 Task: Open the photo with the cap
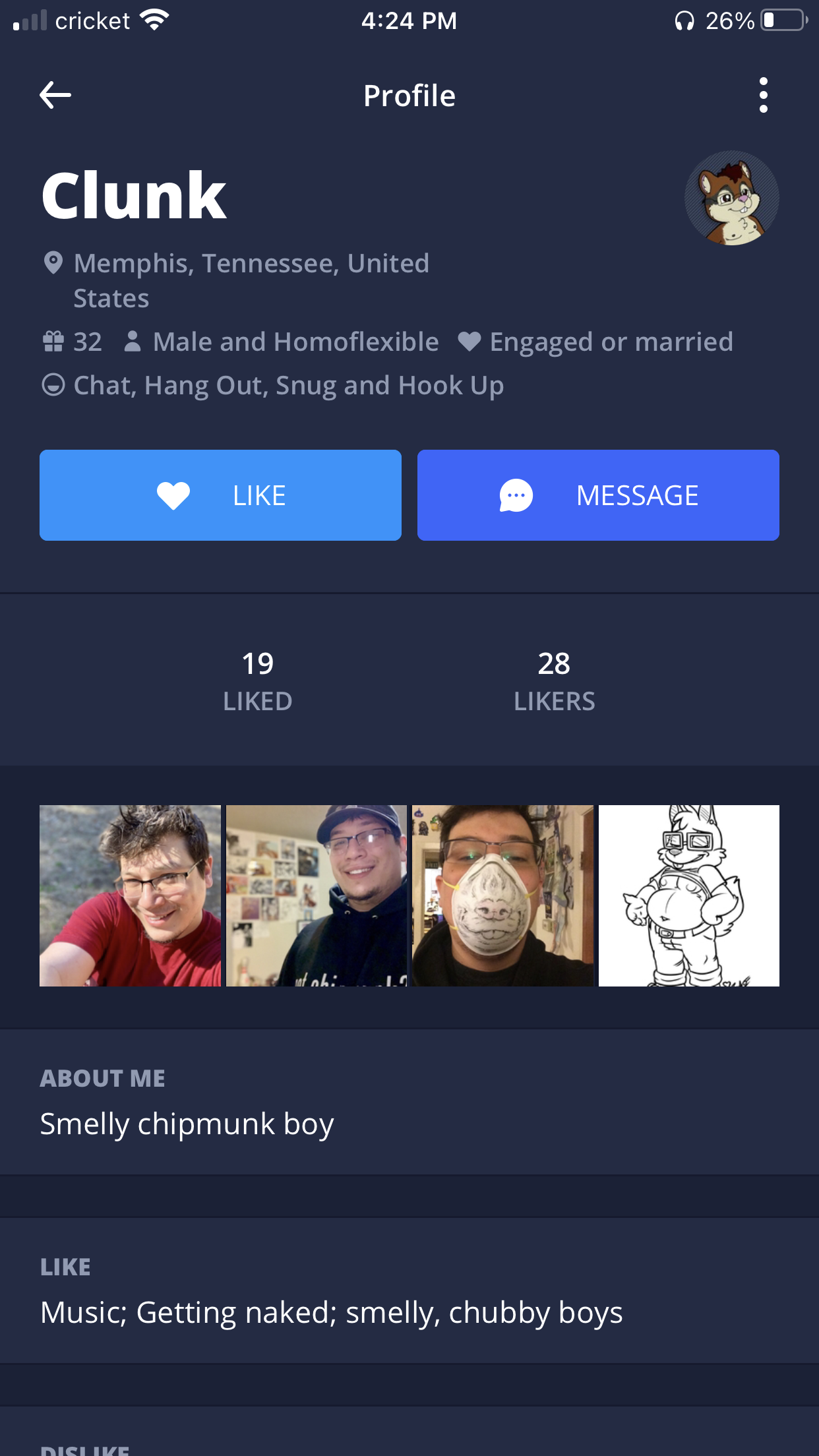(317, 895)
